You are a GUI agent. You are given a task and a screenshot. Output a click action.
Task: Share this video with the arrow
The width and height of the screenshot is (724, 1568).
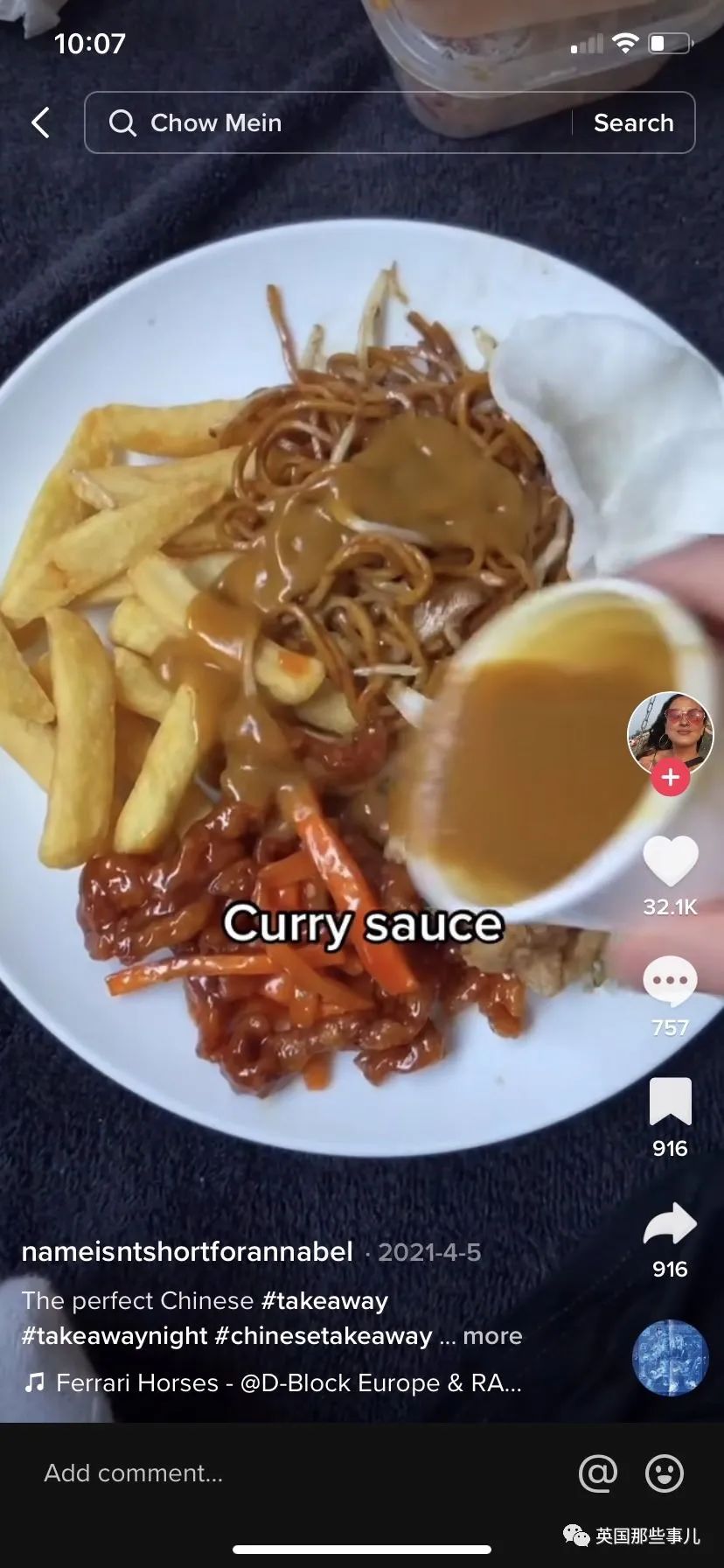pyautogui.click(x=671, y=1223)
